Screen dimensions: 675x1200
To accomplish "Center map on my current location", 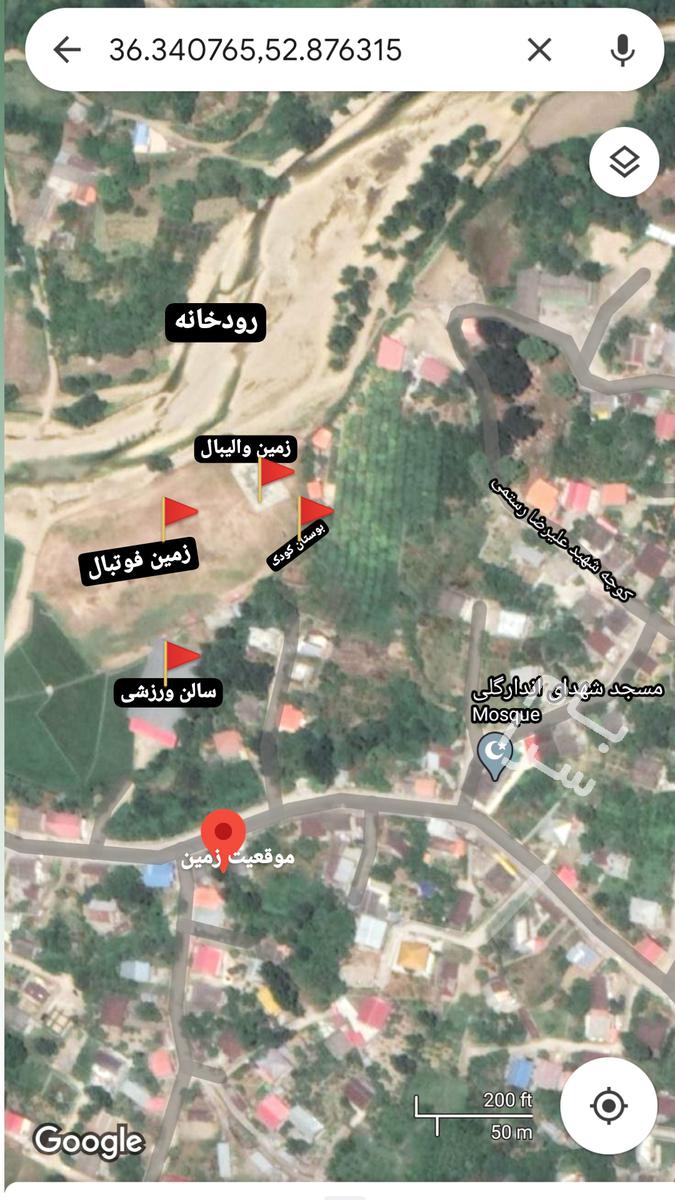I will pos(608,1106).
